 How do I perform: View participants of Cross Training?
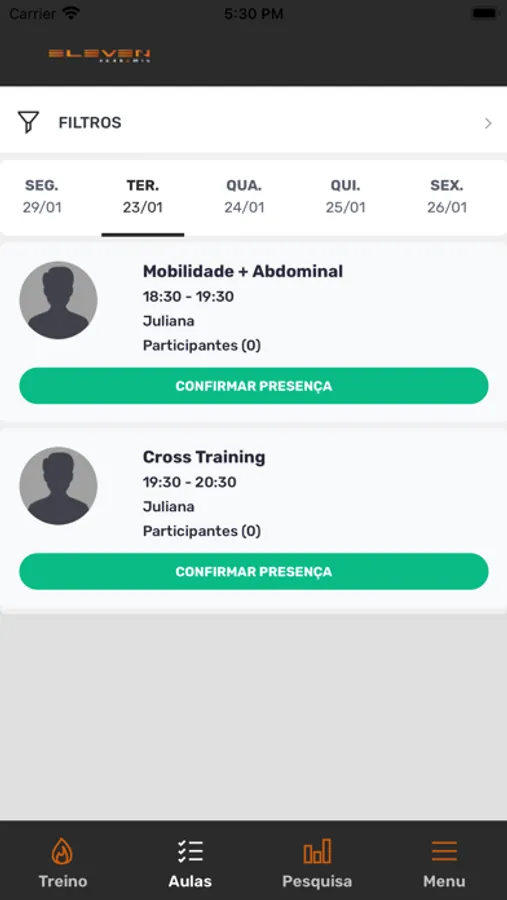(202, 531)
